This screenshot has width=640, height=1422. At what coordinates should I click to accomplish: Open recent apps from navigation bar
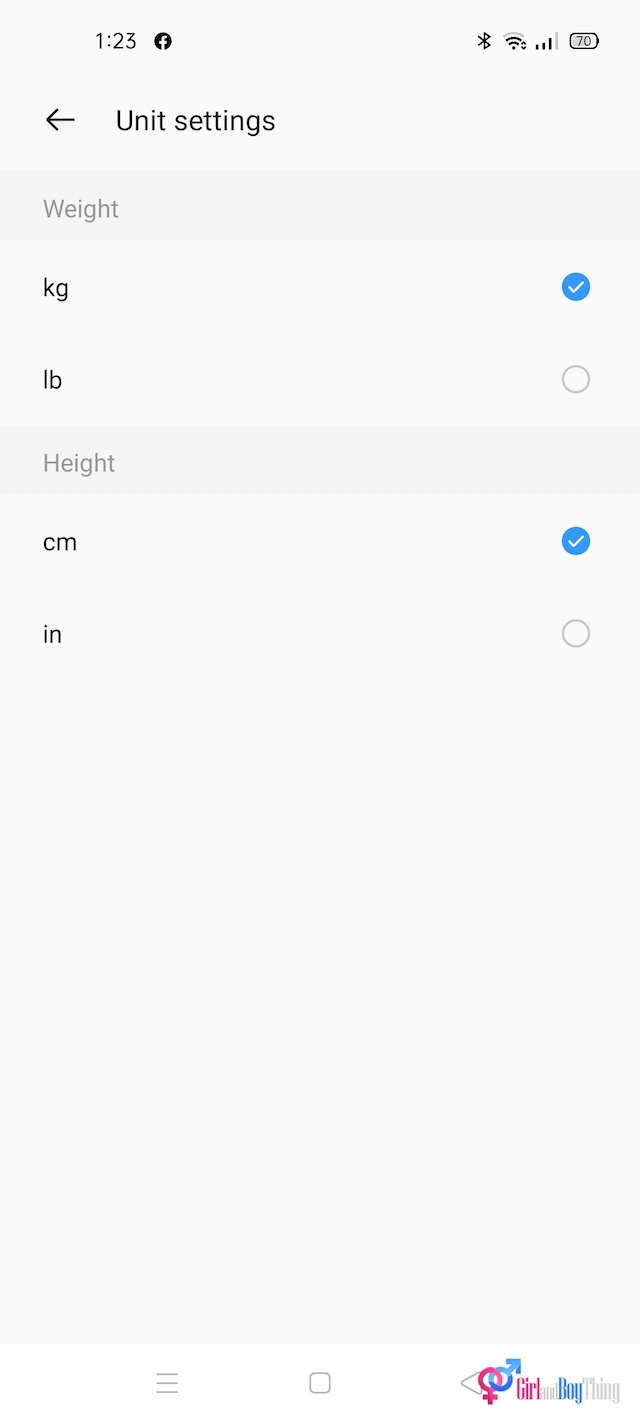[167, 1384]
